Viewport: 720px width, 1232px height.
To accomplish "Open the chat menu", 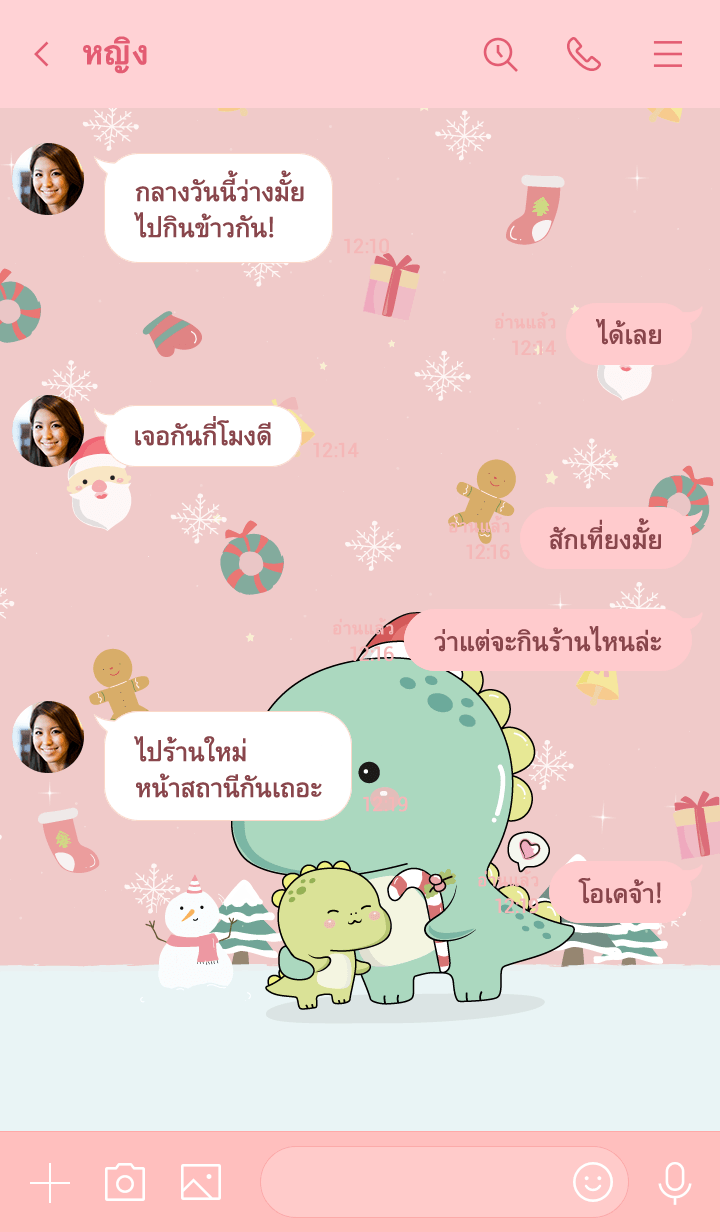I will [x=667, y=54].
